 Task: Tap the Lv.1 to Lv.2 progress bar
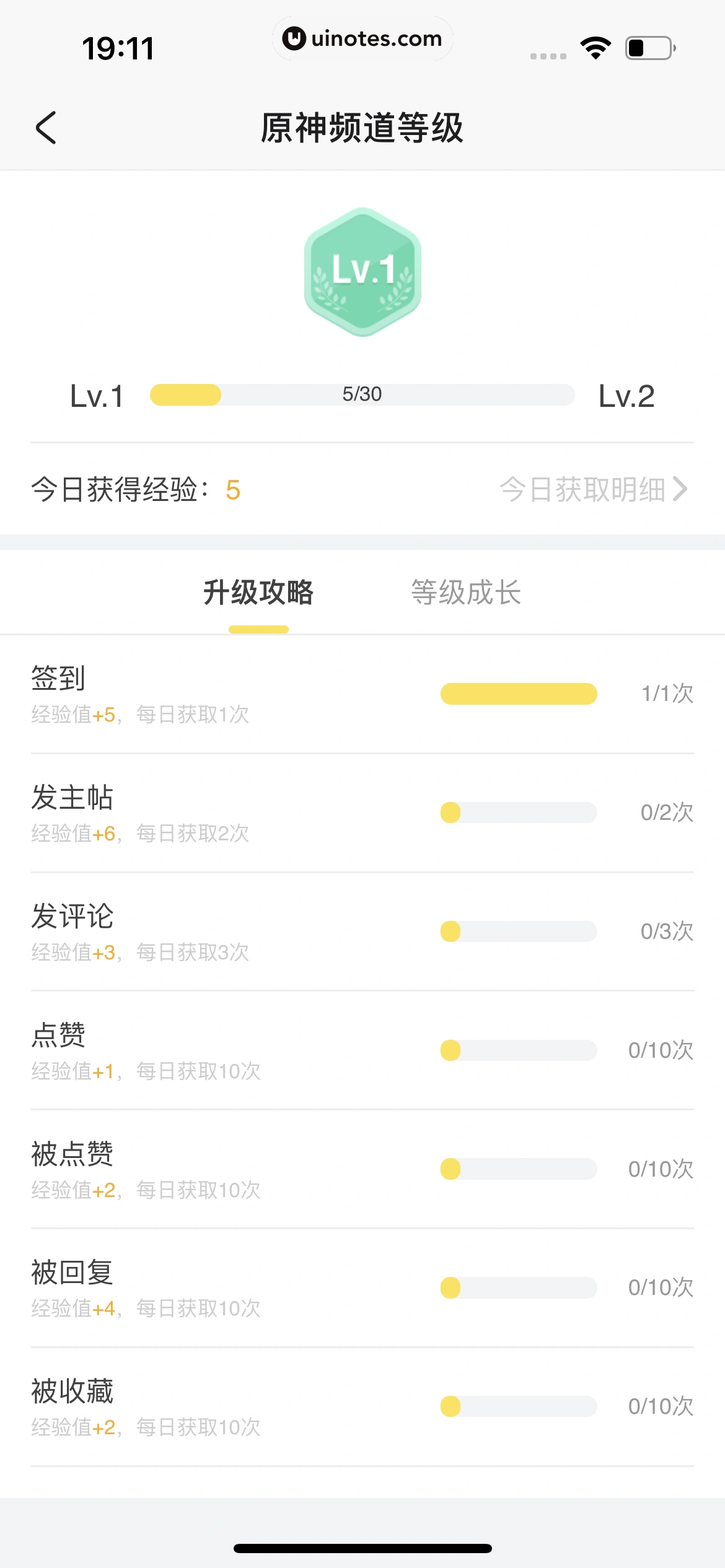click(x=362, y=394)
